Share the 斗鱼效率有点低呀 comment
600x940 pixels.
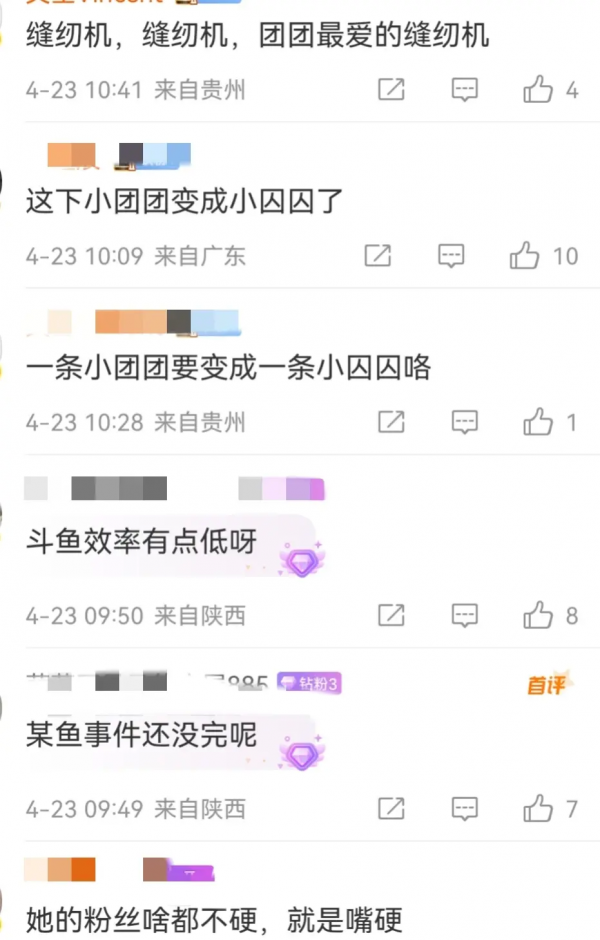point(391,614)
